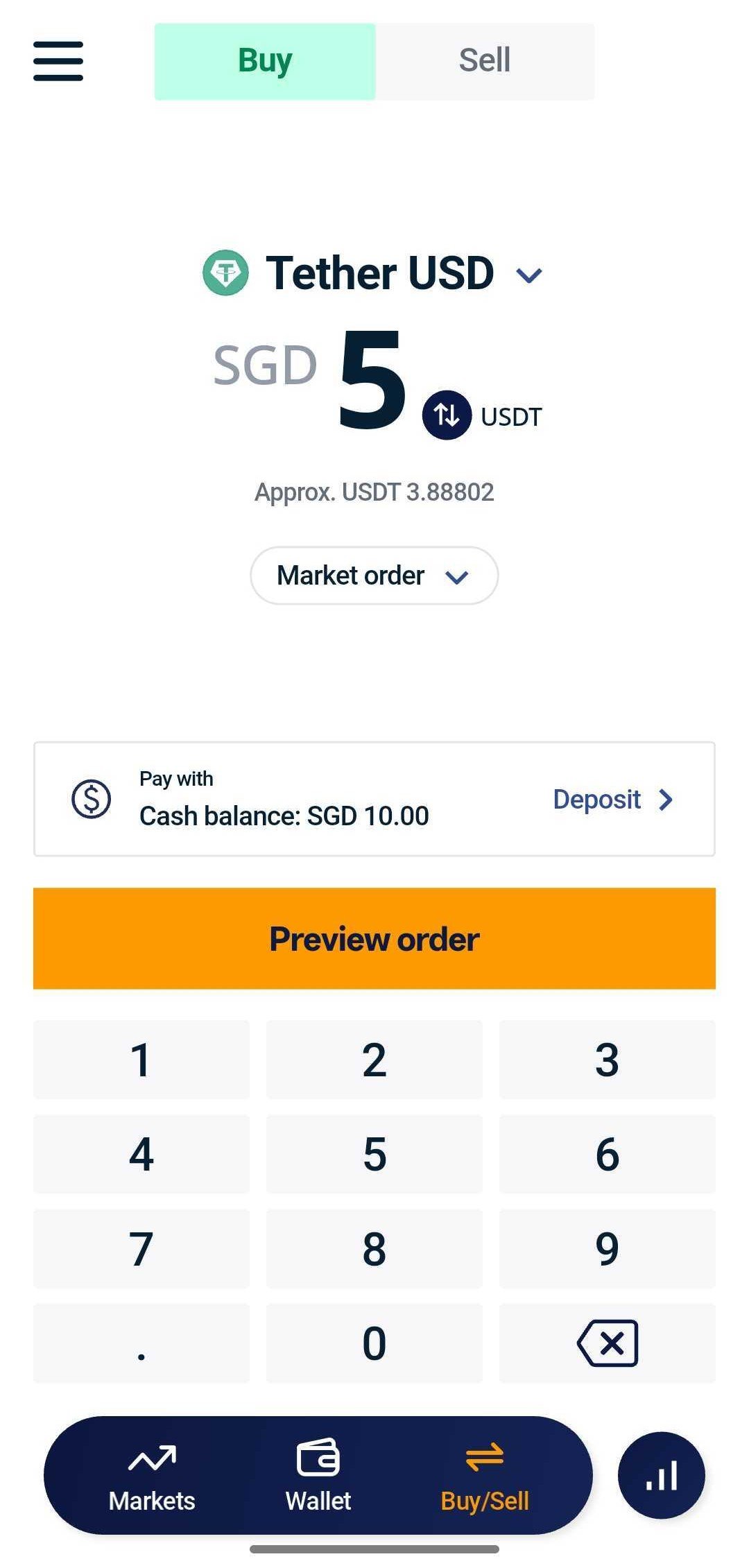Tap the Preview order button

coord(374,938)
